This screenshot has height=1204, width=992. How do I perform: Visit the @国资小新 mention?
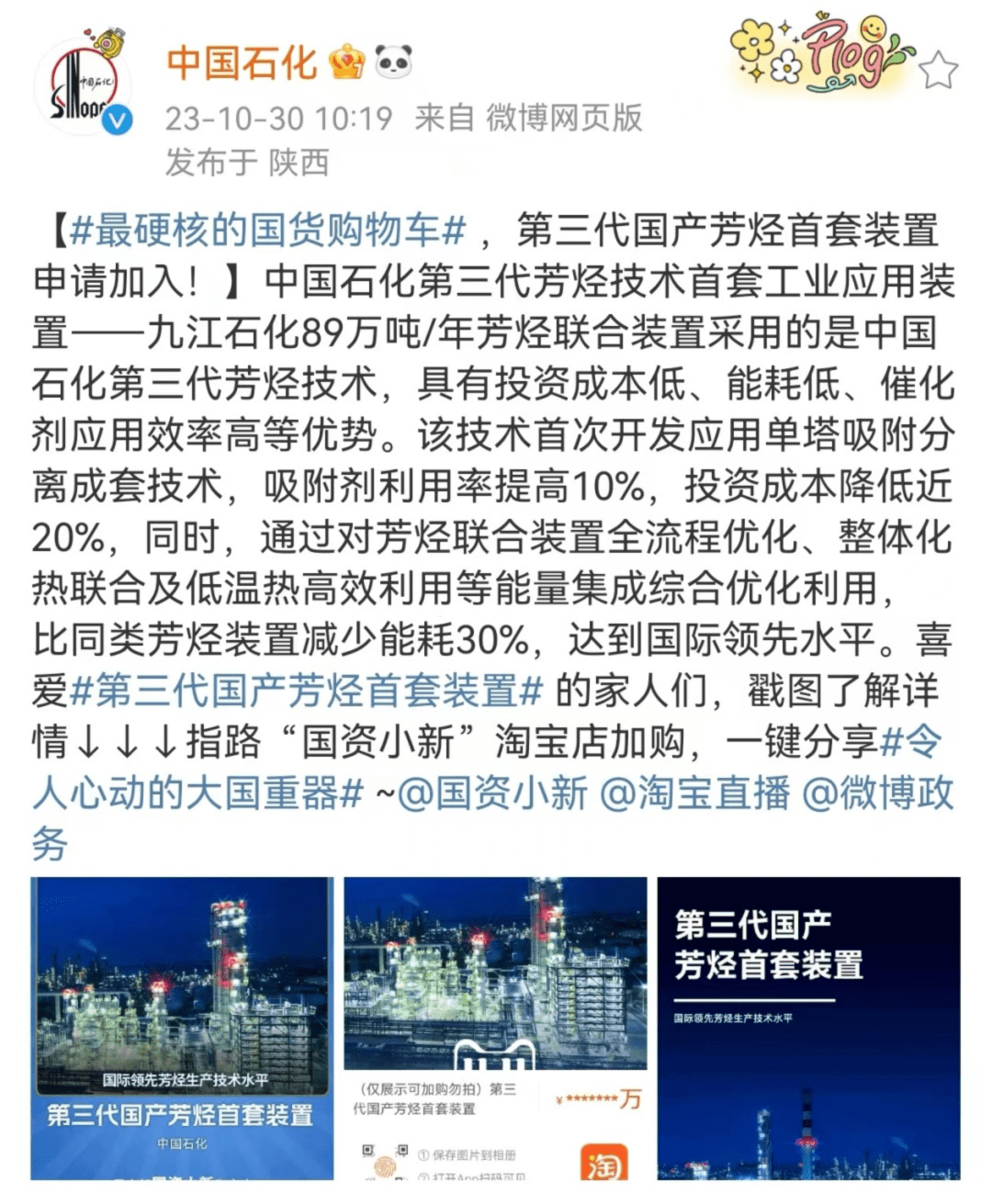coord(491,793)
